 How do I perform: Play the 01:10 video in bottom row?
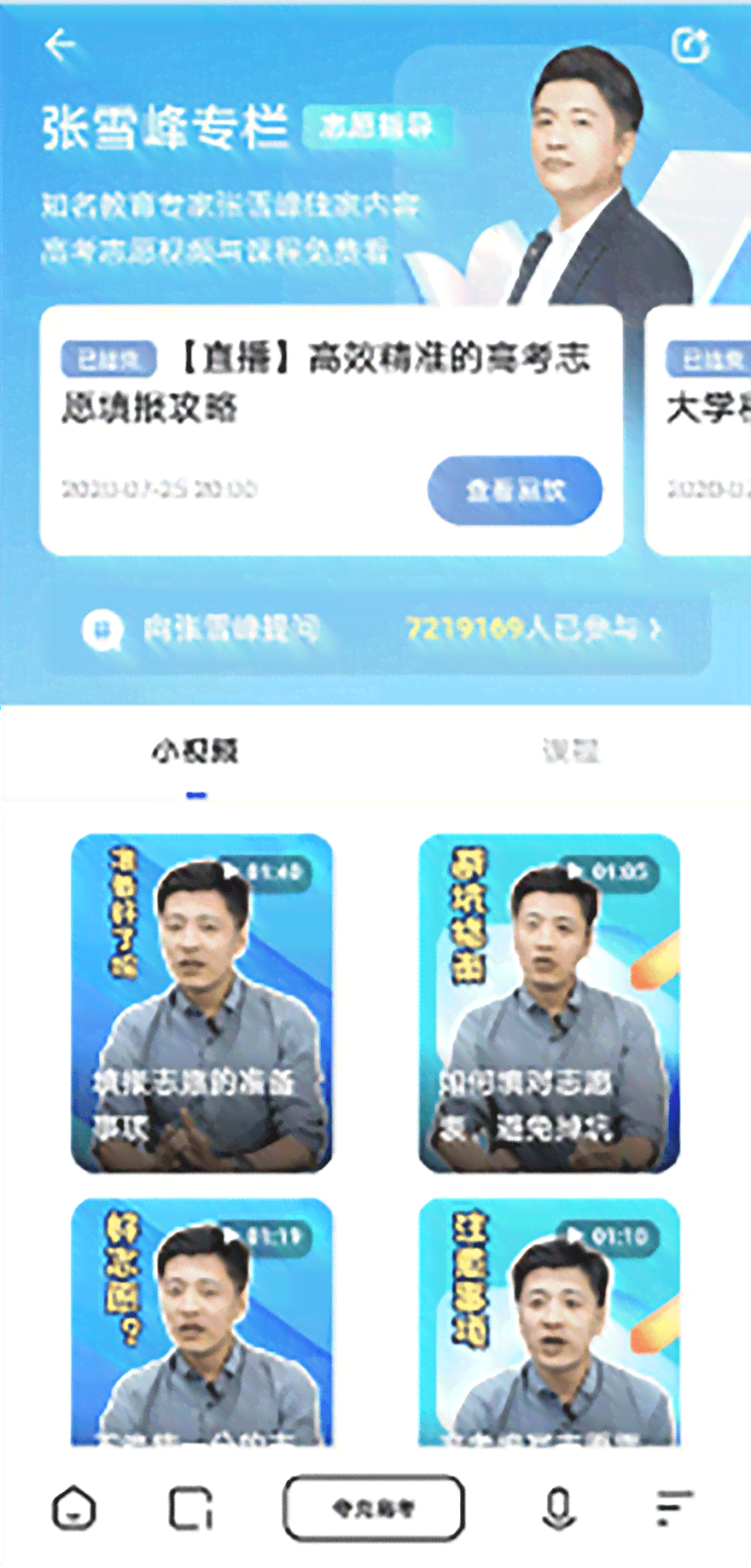pyautogui.click(x=550, y=1322)
